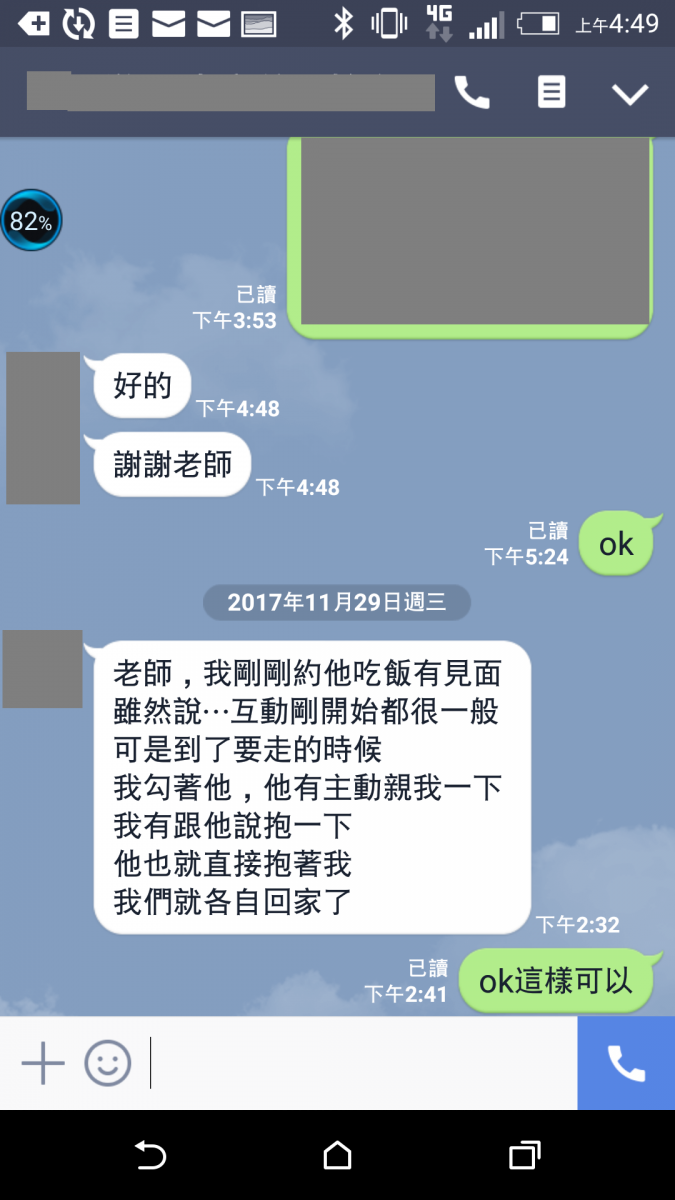Open the notes icon in the header
The height and width of the screenshot is (1200, 675).
551,93
